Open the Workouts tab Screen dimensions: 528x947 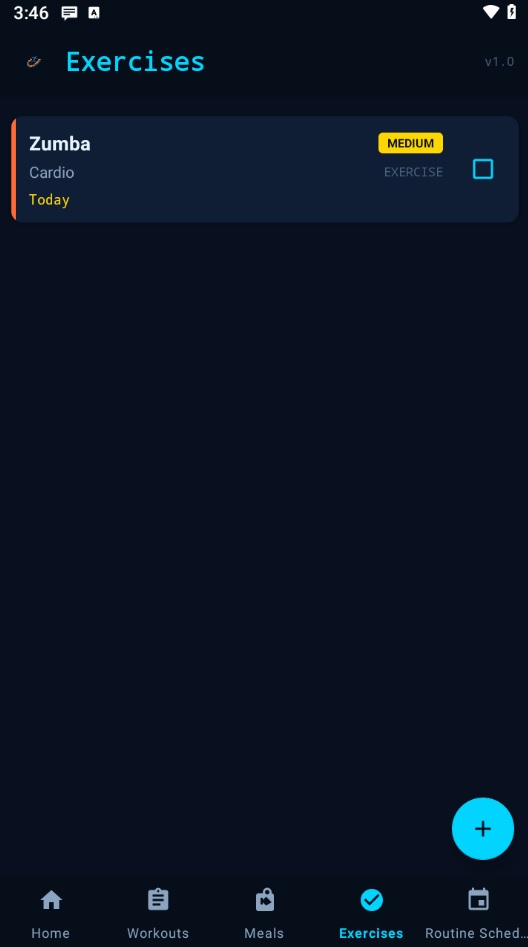tap(158, 913)
